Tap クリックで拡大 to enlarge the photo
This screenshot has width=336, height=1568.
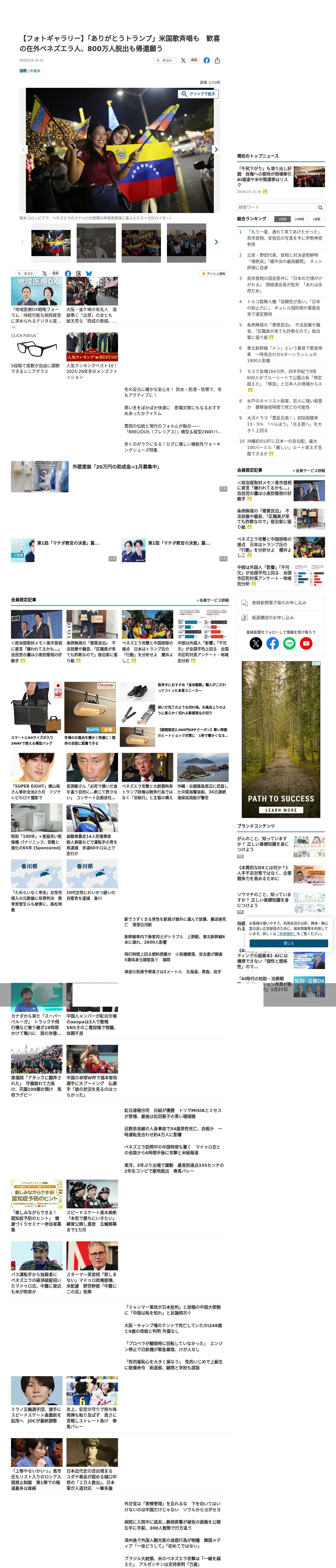198,94
